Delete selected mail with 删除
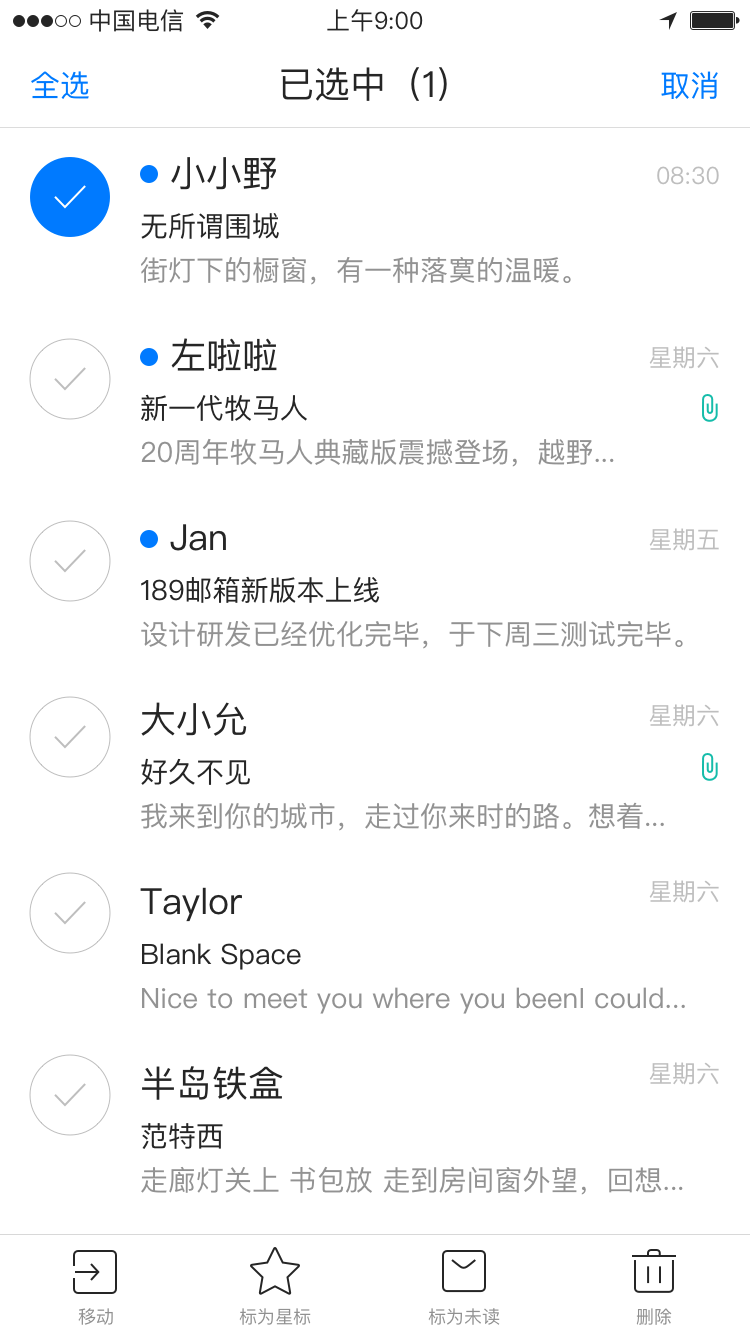 [x=654, y=1286]
